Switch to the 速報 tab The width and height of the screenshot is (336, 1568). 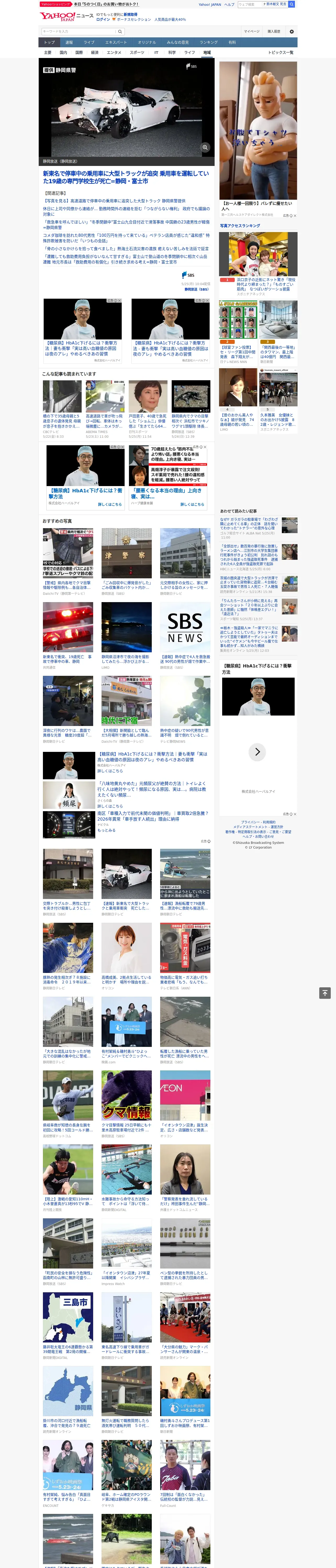point(69,43)
